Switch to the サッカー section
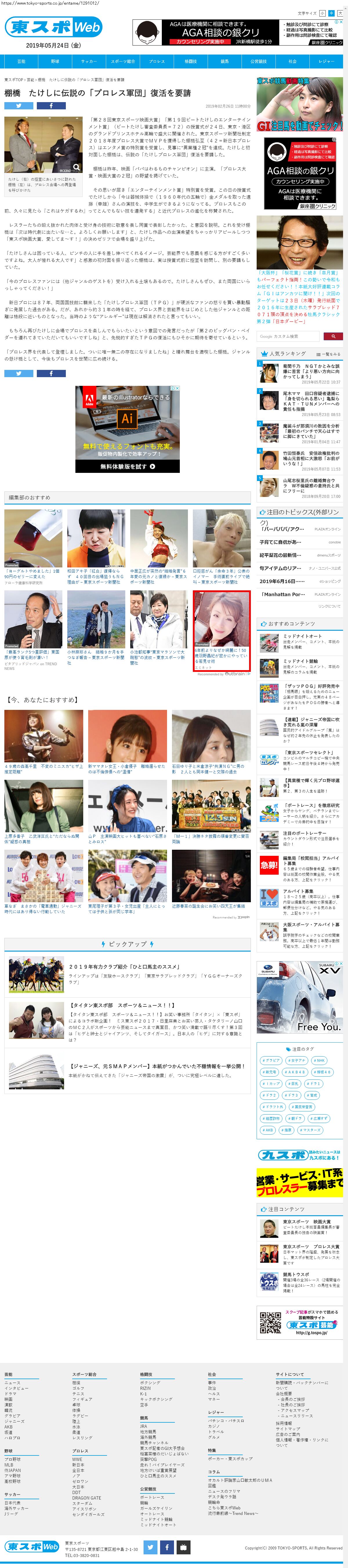348x1568 pixels. click(x=89, y=62)
